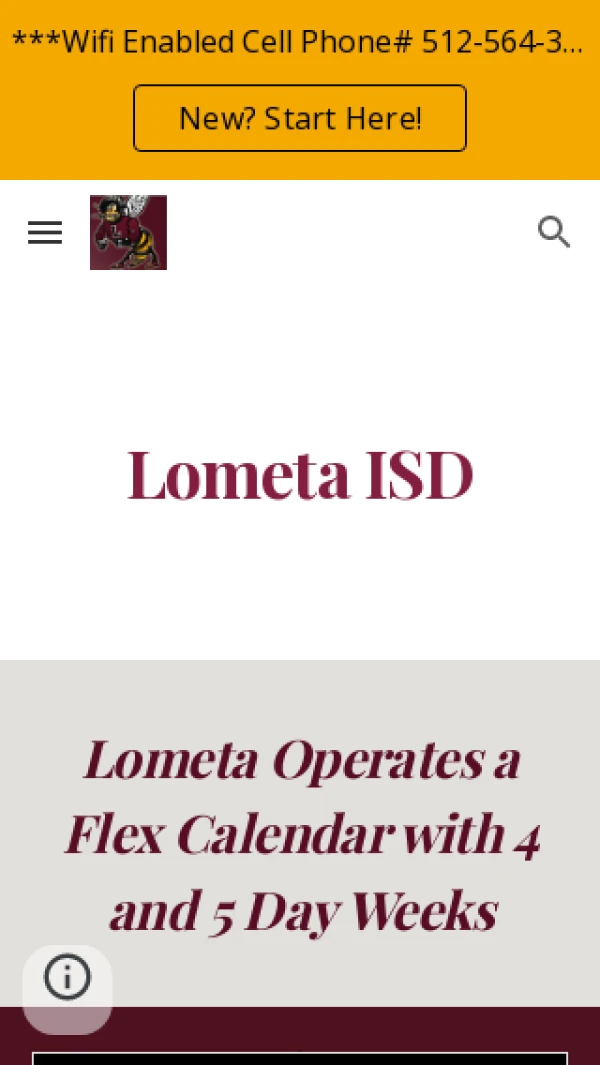Open the page info icon
The width and height of the screenshot is (600, 1065).
point(67,978)
